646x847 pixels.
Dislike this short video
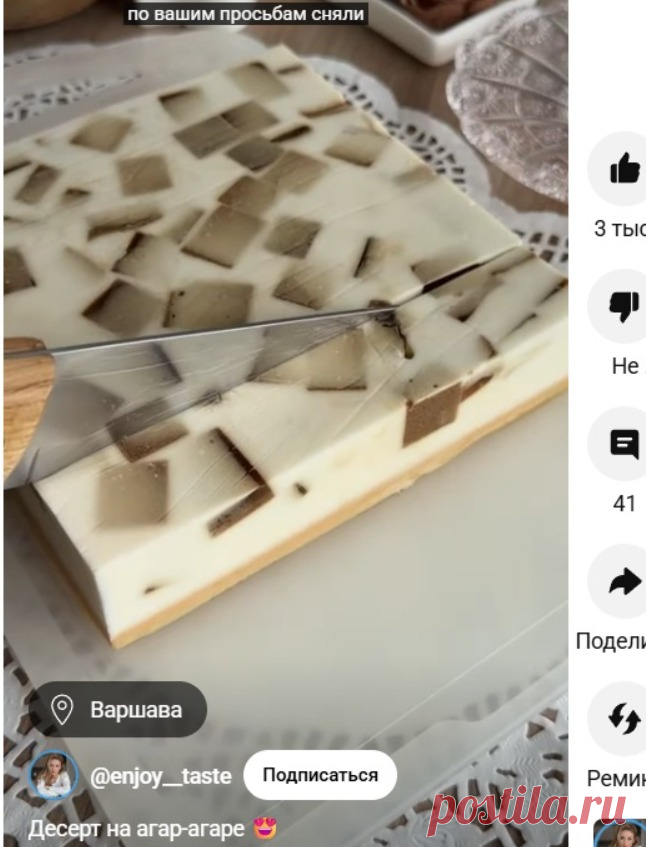pyautogui.click(x=624, y=307)
